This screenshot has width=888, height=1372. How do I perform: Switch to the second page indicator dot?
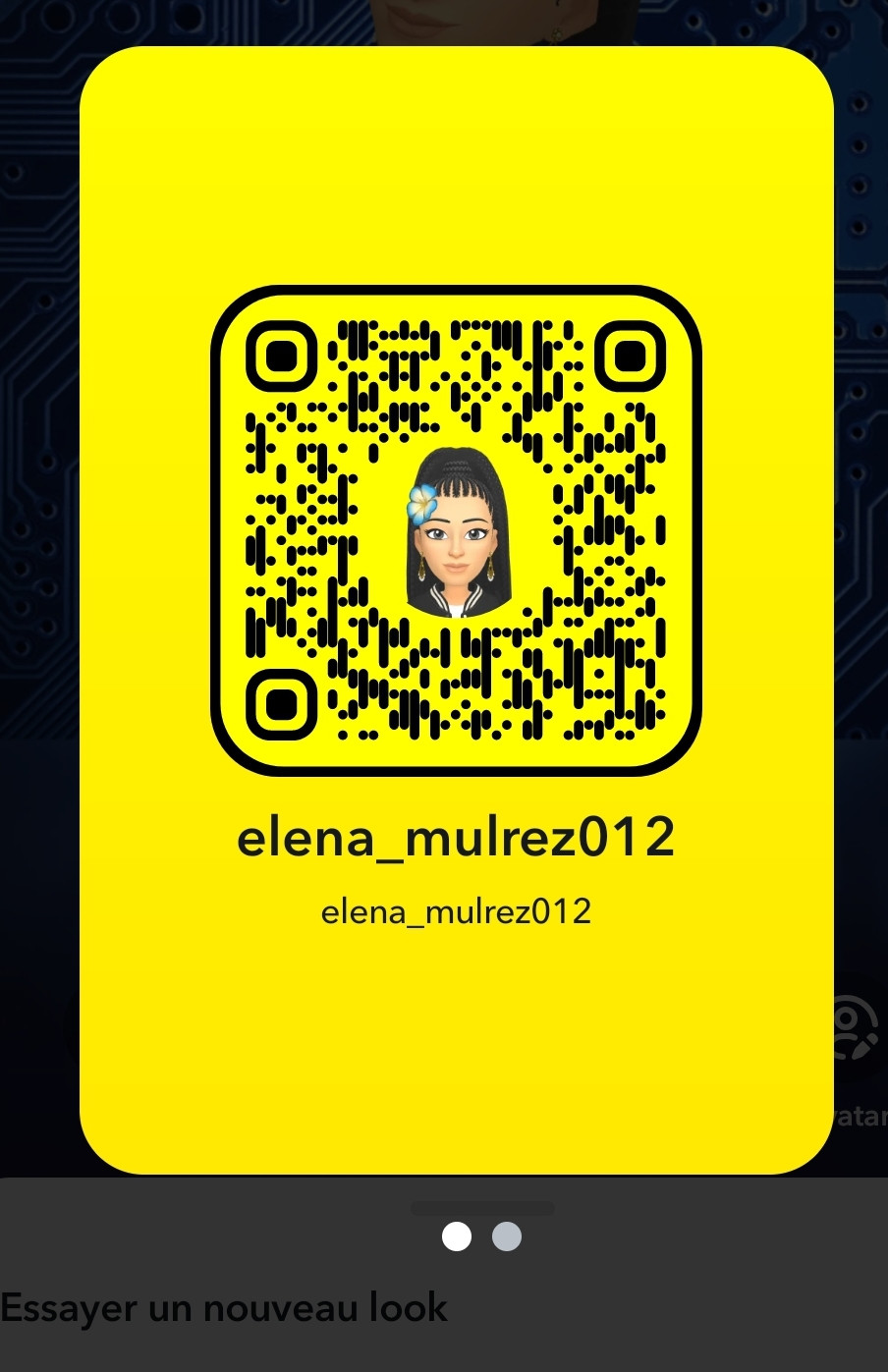click(x=507, y=1236)
